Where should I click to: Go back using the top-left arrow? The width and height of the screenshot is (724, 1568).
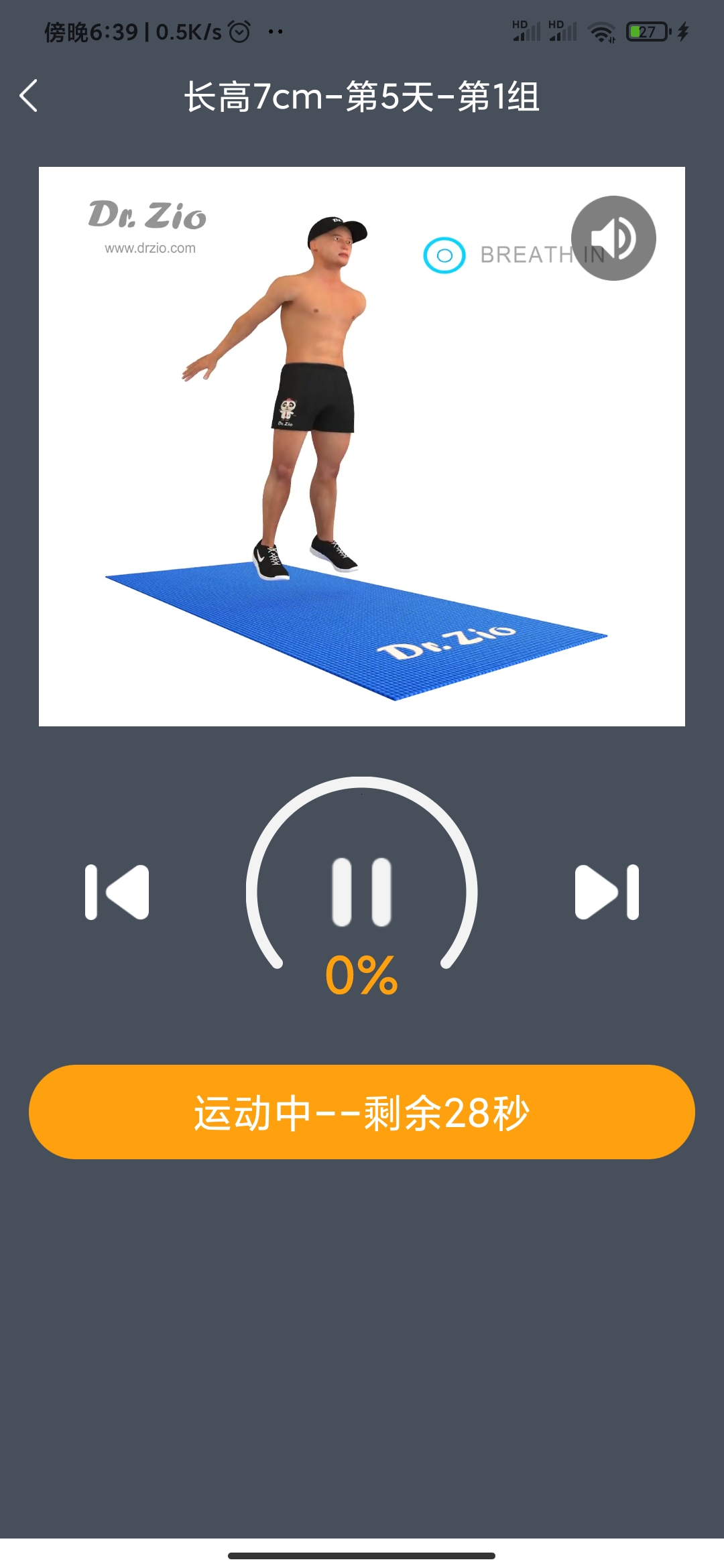tap(29, 96)
